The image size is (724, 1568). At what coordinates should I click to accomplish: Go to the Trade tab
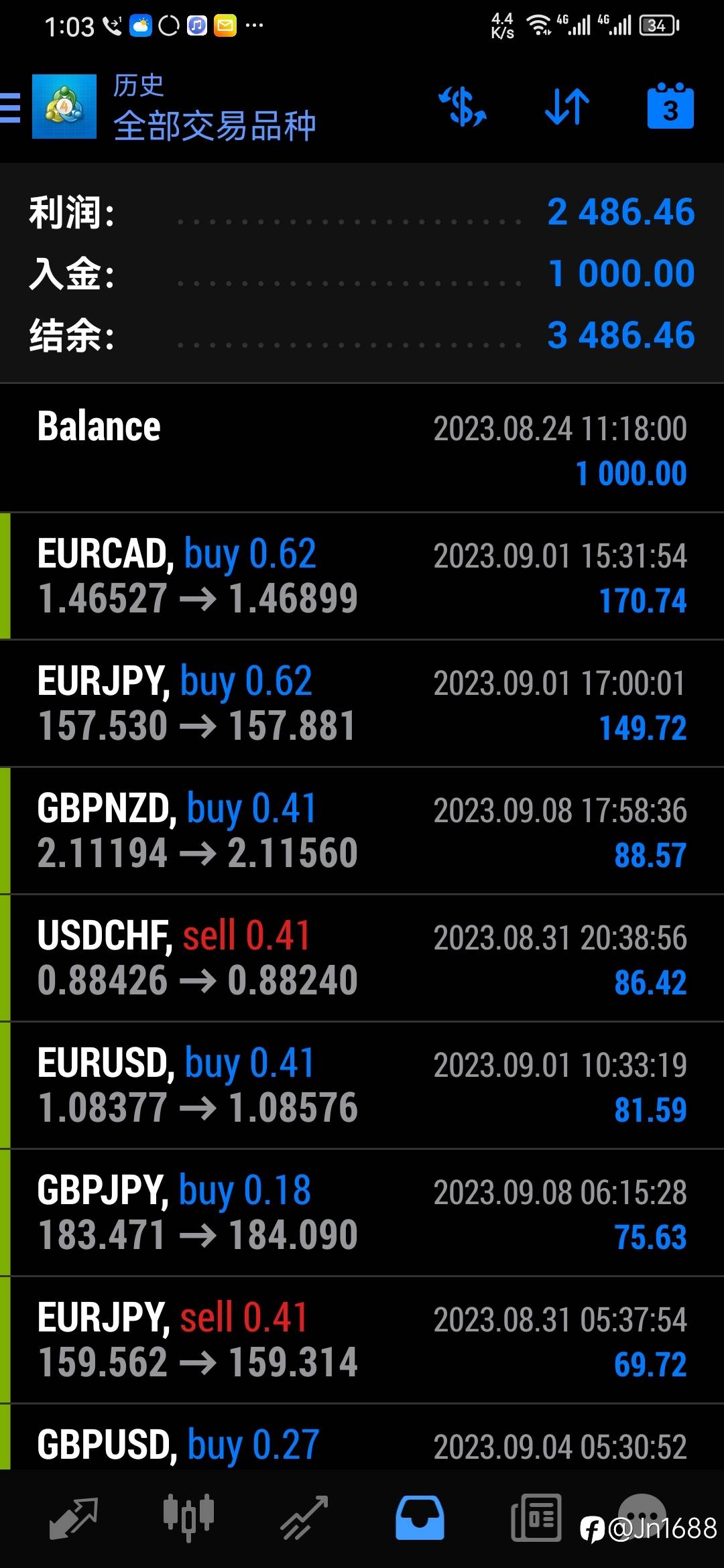point(304,1517)
